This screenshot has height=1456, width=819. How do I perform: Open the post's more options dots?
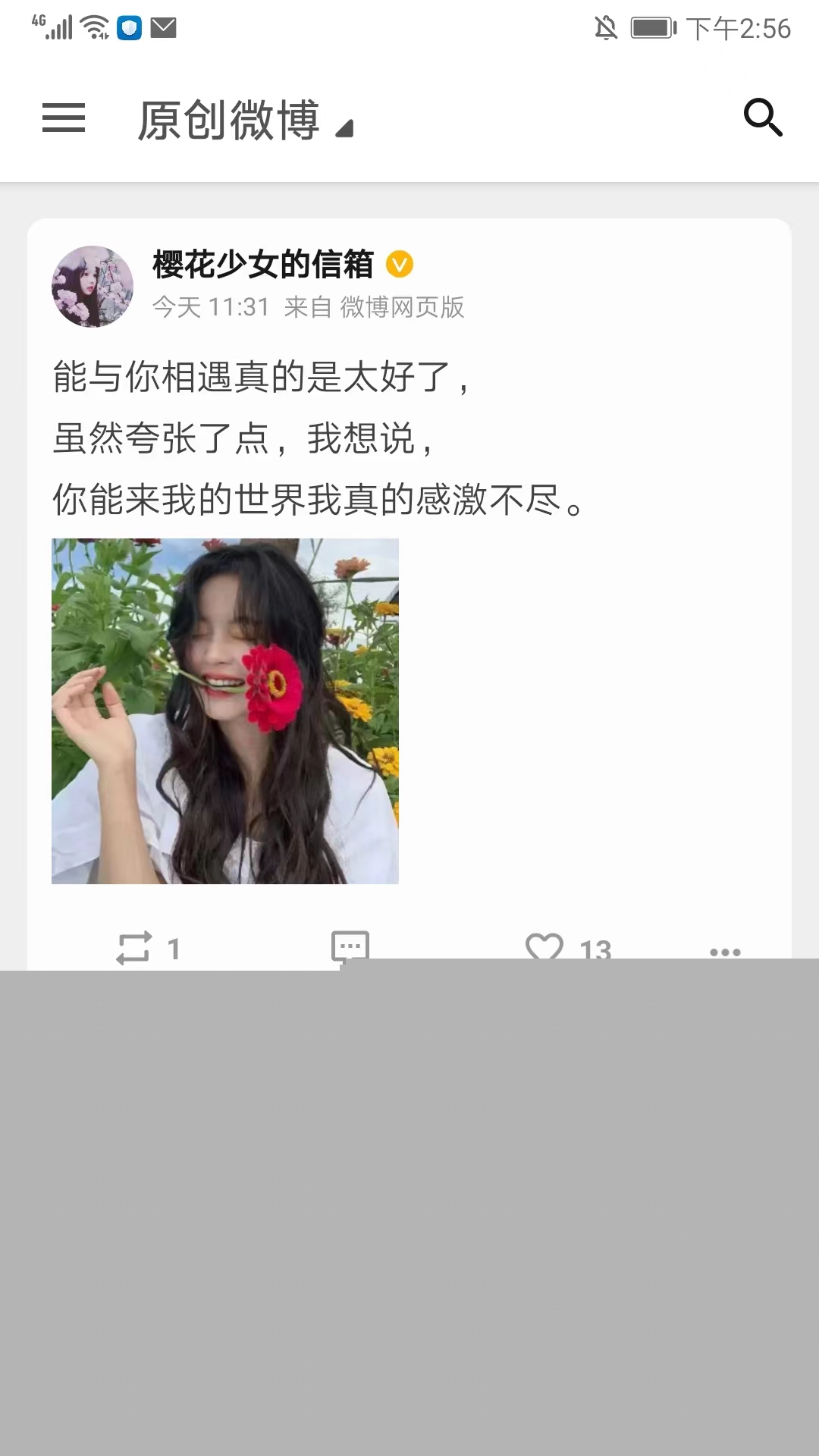click(725, 951)
